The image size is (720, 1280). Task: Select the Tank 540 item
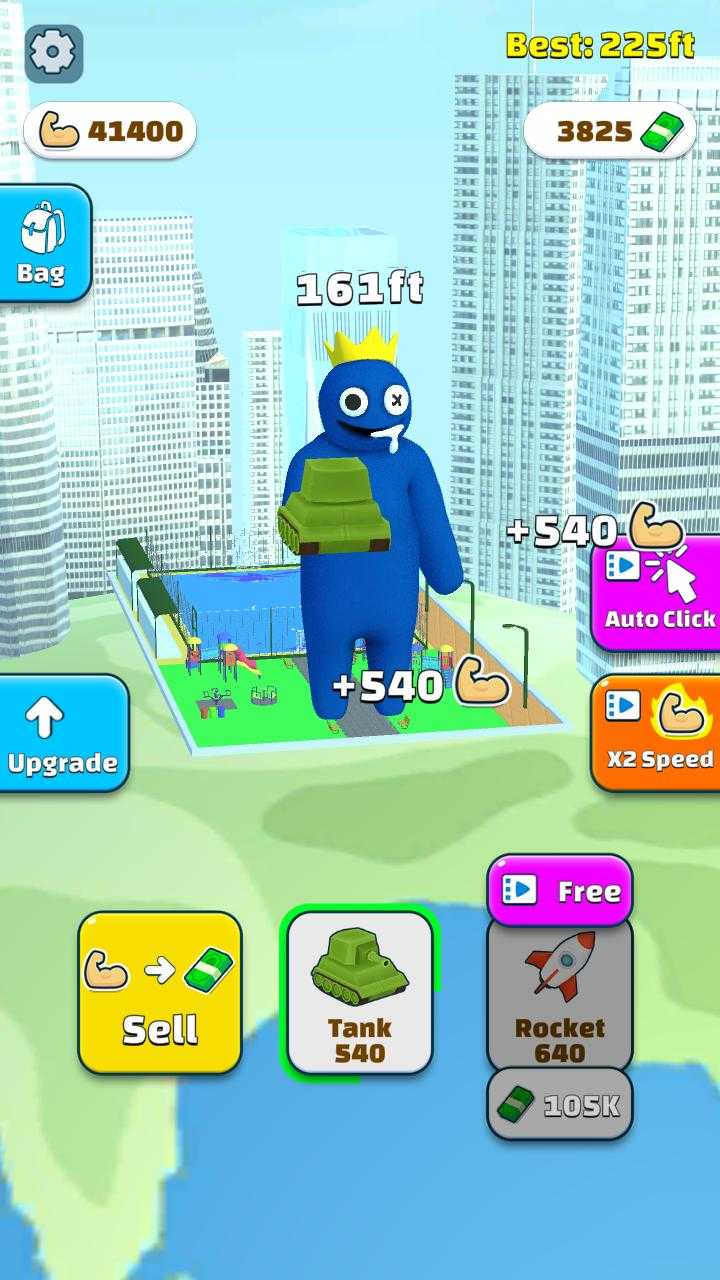click(360, 992)
